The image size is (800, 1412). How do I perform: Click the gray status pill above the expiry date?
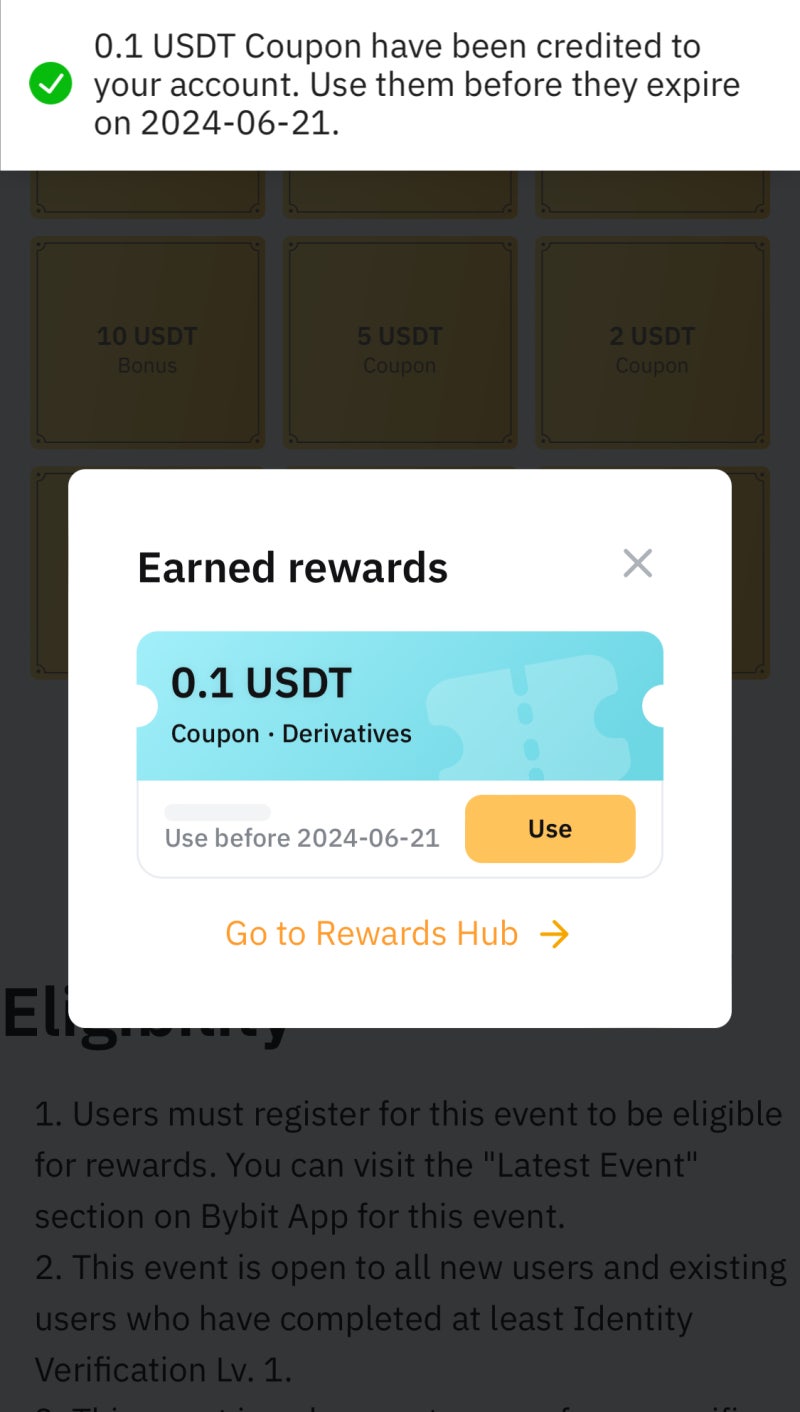pyautogui.click(x=218, y=812)
